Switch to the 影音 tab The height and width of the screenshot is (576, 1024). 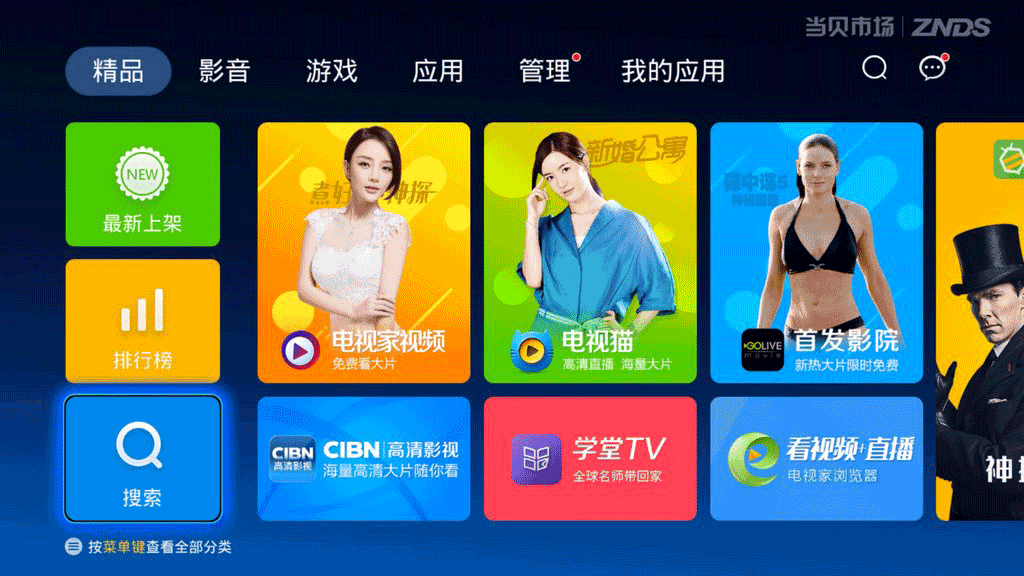[224, 71]
